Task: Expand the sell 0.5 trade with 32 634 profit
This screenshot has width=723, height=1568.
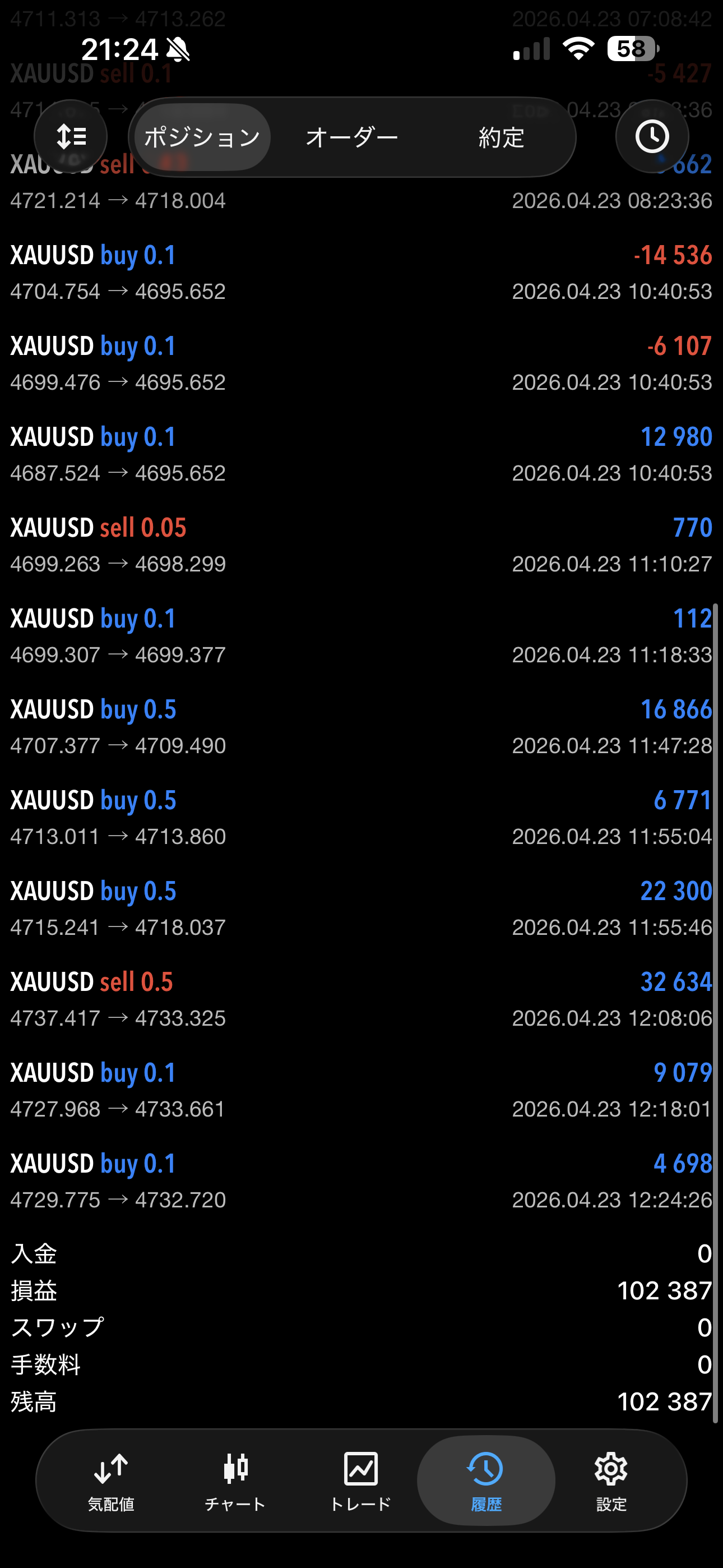Action: [361, 999]
